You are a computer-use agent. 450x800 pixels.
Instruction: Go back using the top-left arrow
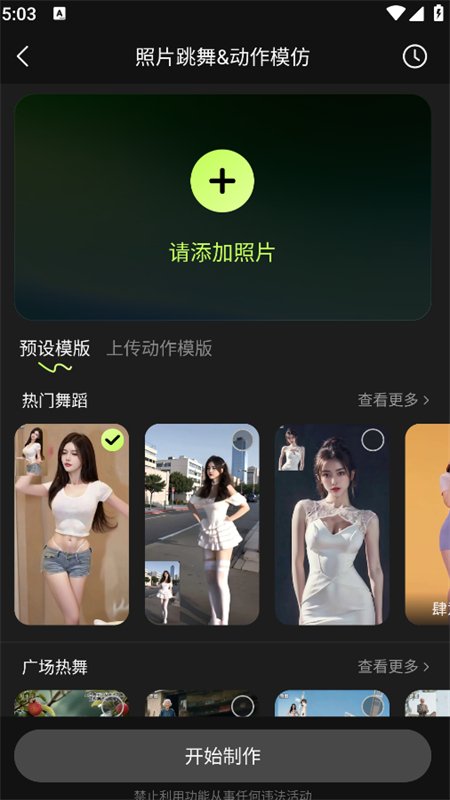click(23, 57)
